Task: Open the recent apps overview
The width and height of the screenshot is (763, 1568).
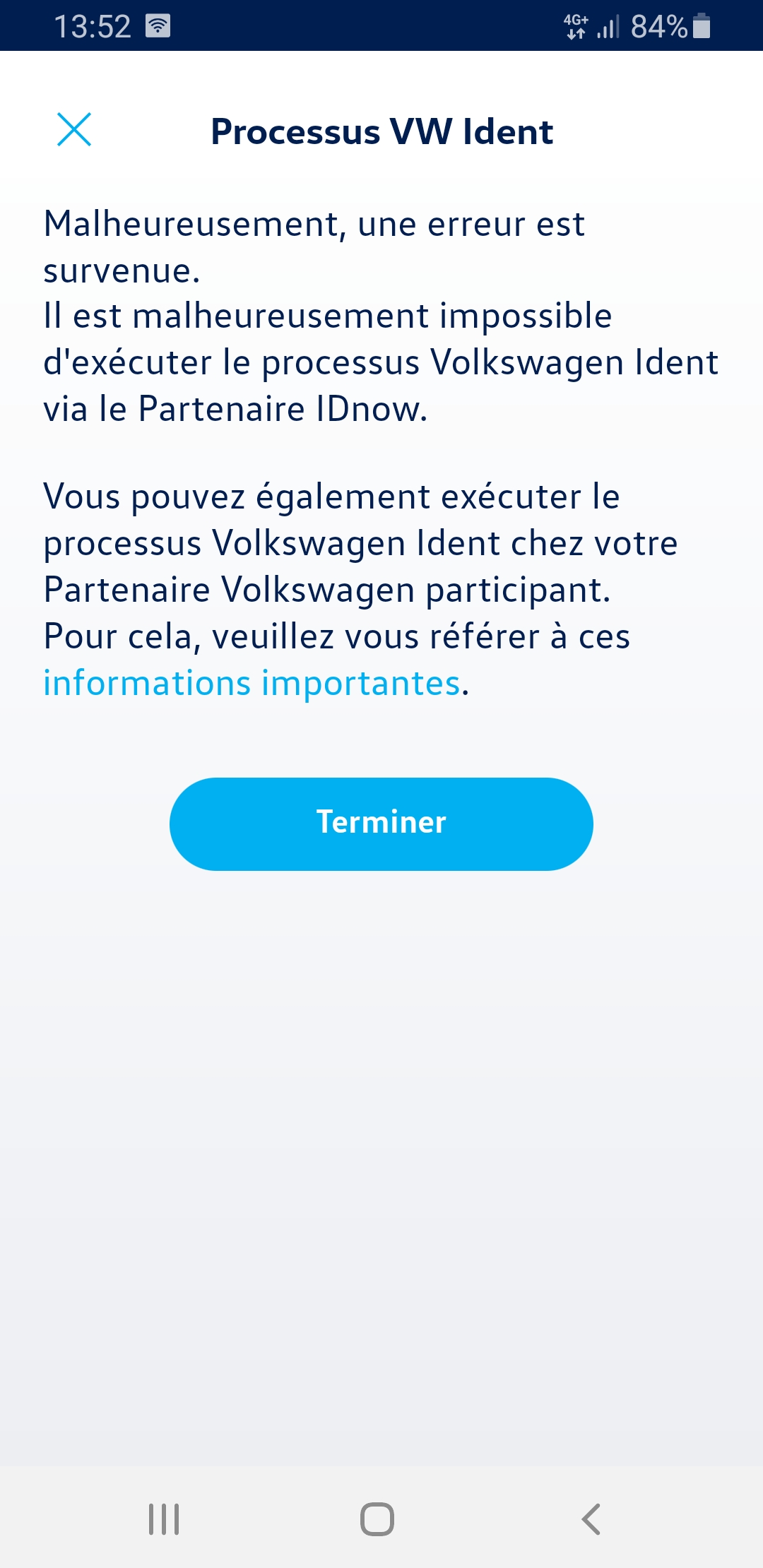Action: pos(164,1519)
